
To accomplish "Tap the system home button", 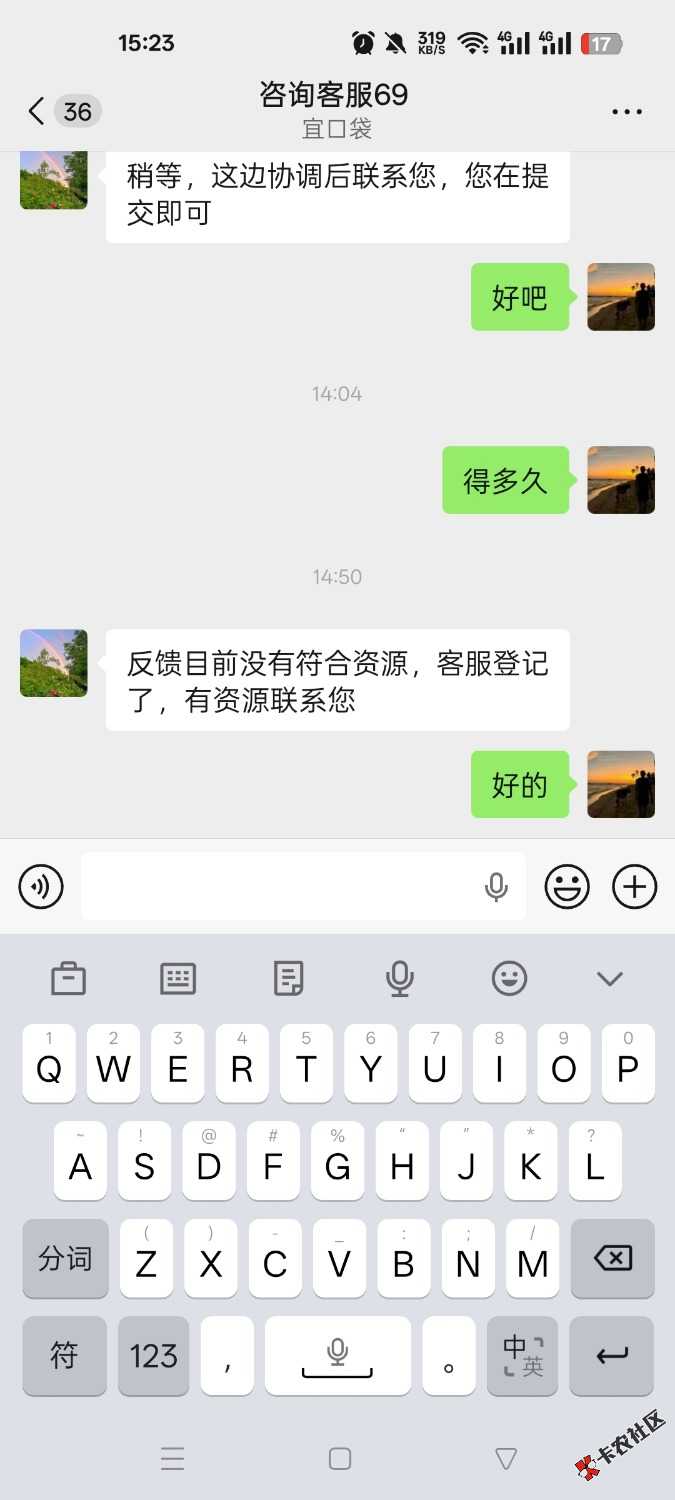I will [x=340, y=1459].
